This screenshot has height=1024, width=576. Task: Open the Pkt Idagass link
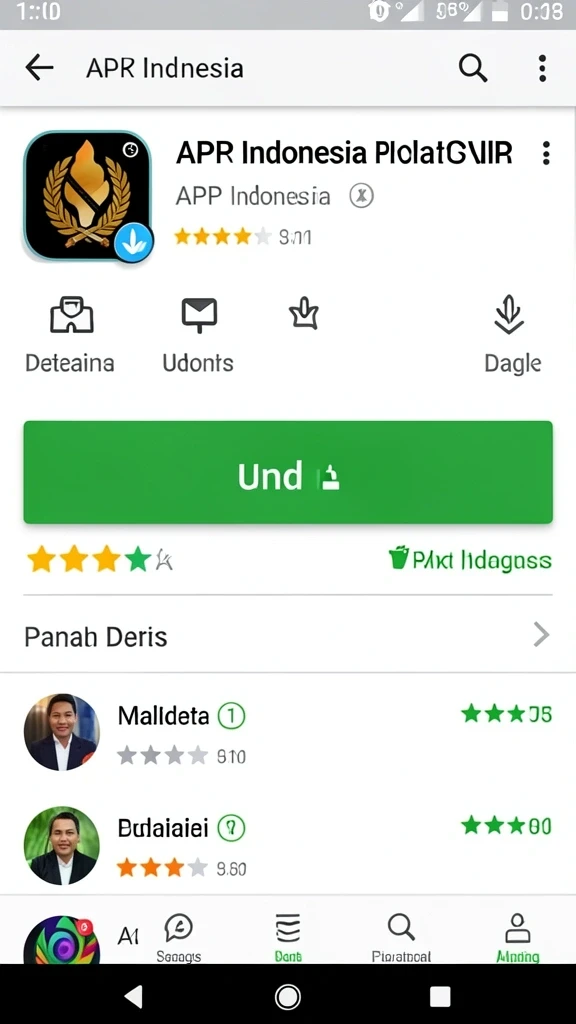pyautogui.click(x=470, y=560)
